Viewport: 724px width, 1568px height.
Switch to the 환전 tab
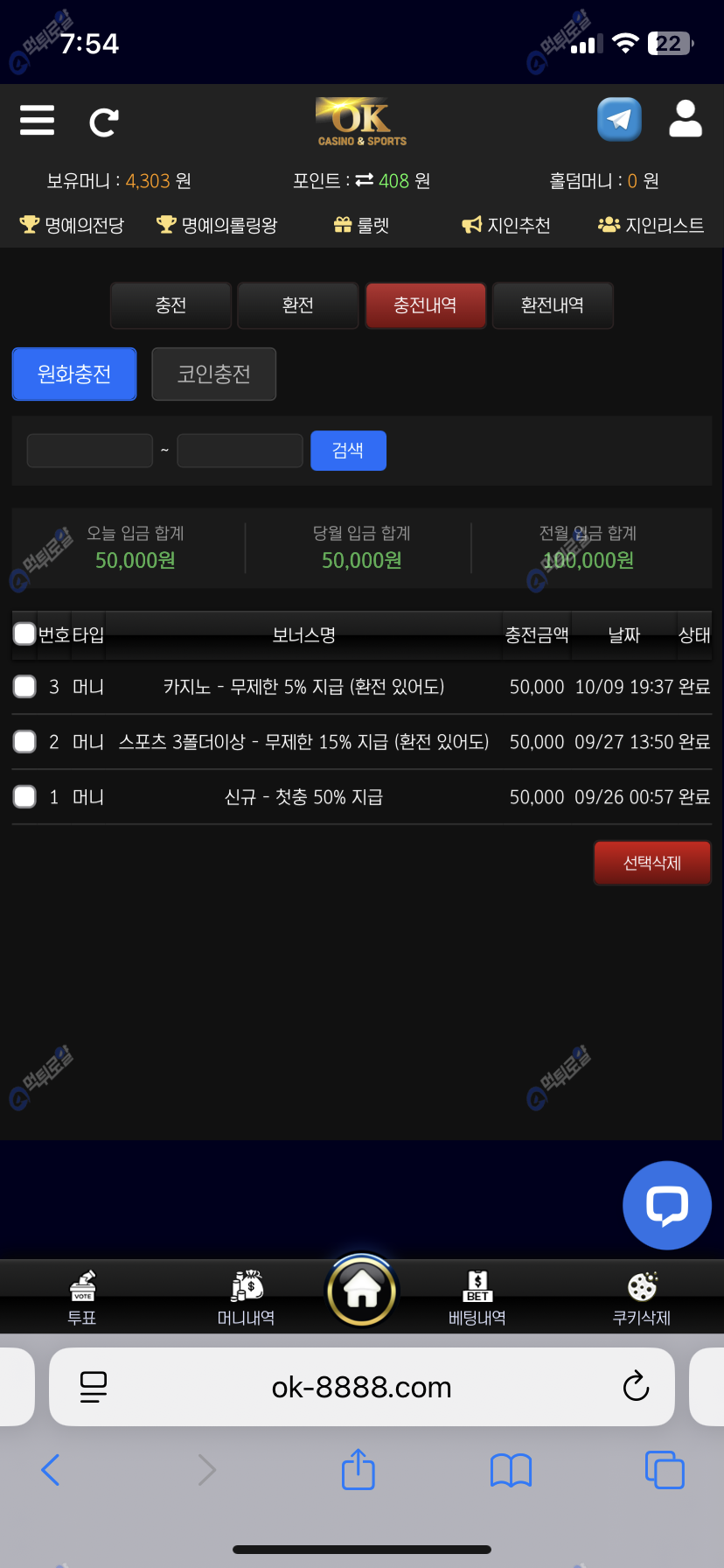click(x=297, y=305)
